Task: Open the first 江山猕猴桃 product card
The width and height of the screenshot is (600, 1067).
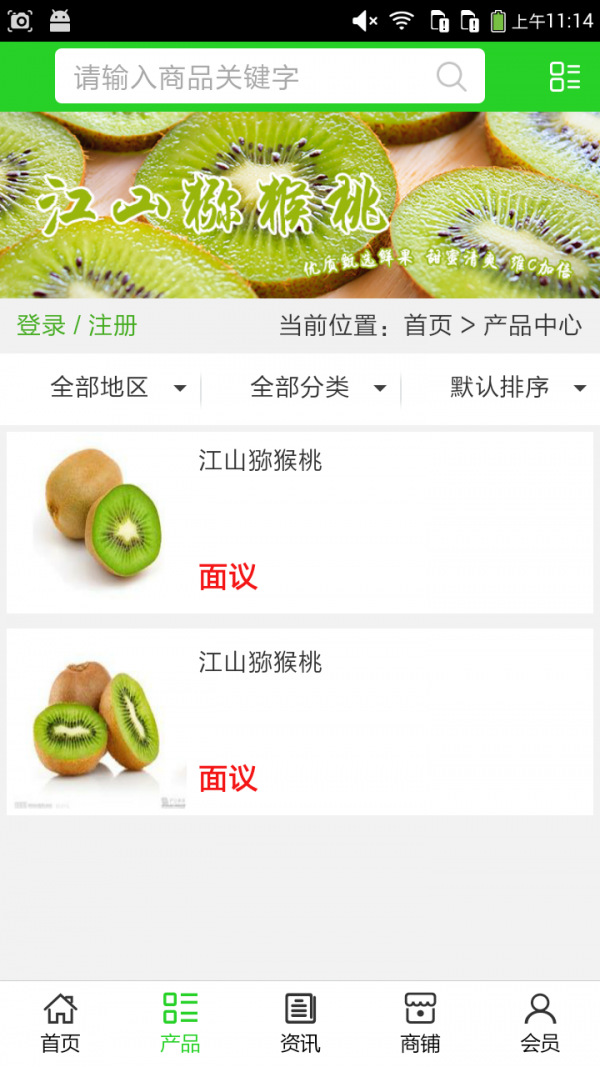Action: click(300, 522)
